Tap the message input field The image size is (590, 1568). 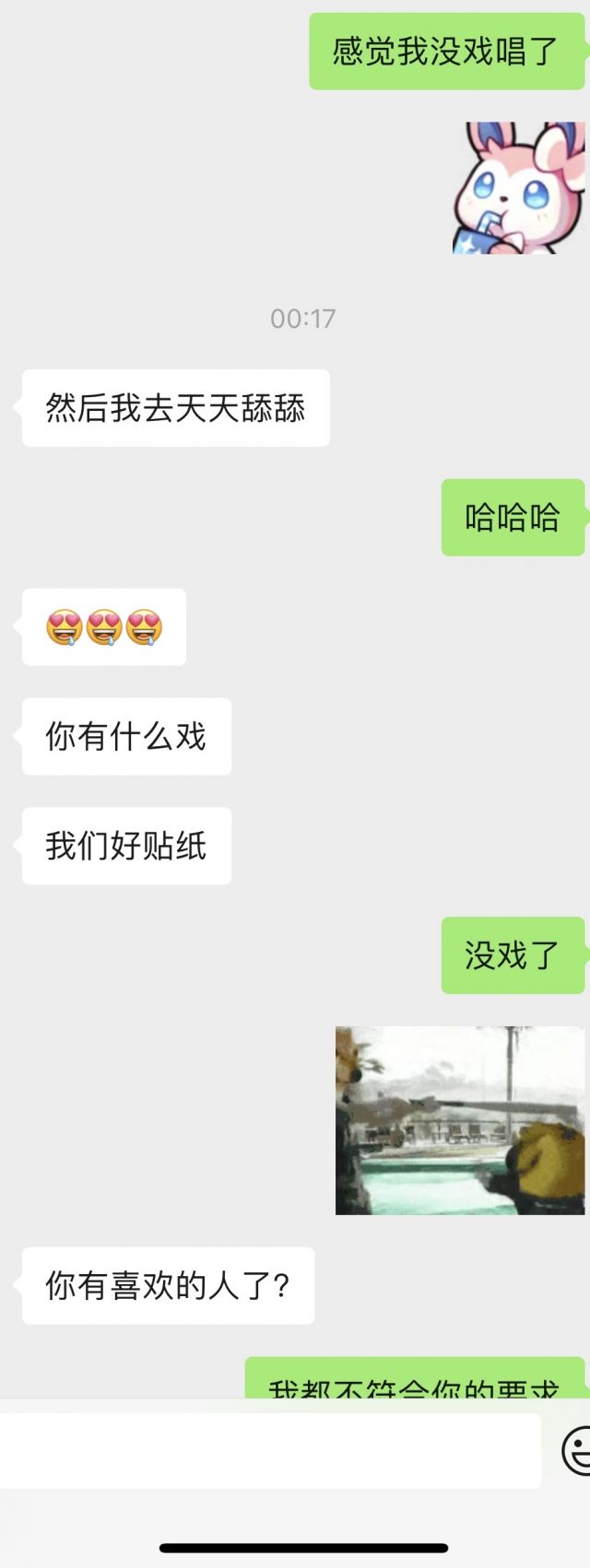click(267, 1451)
